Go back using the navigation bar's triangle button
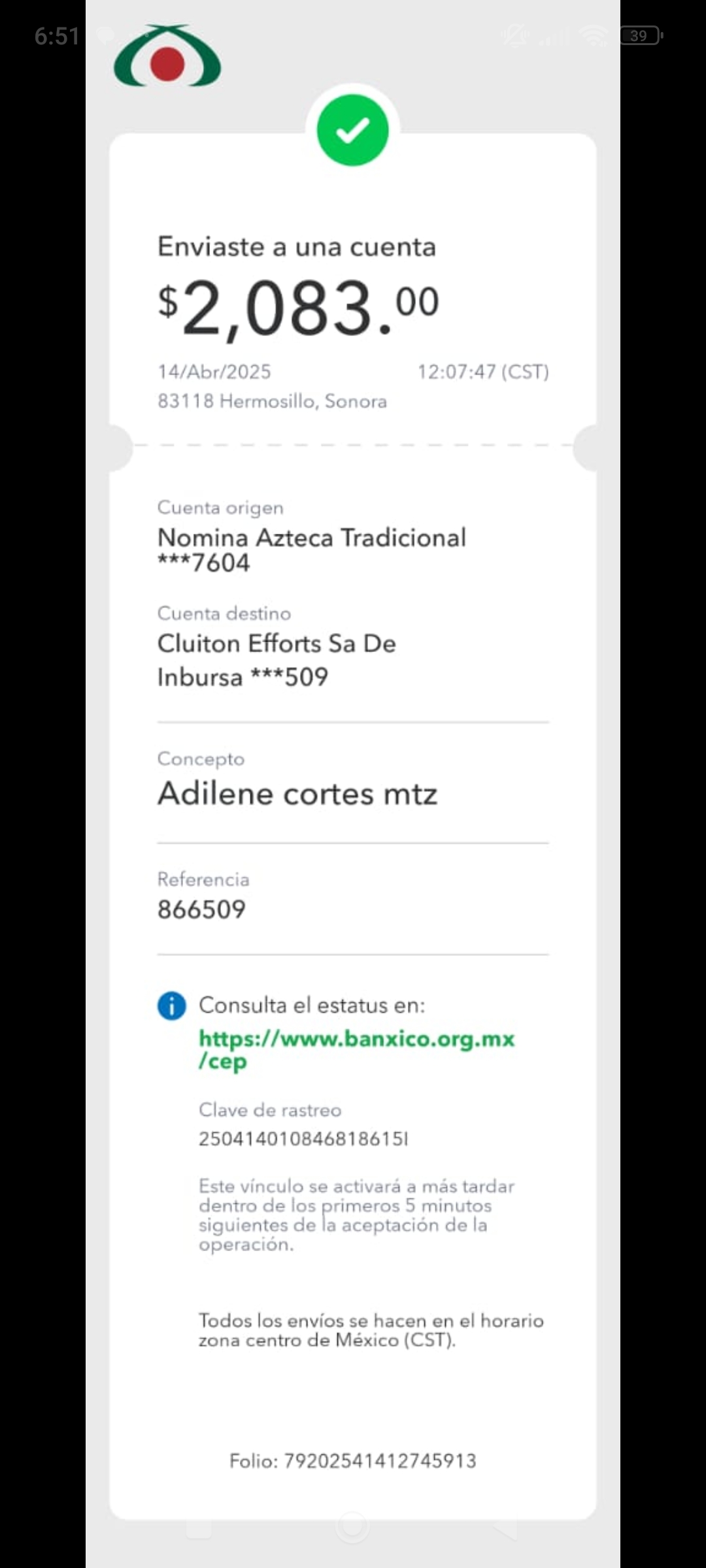Viewport: 706px width, 1568px height. [504, 1527]
